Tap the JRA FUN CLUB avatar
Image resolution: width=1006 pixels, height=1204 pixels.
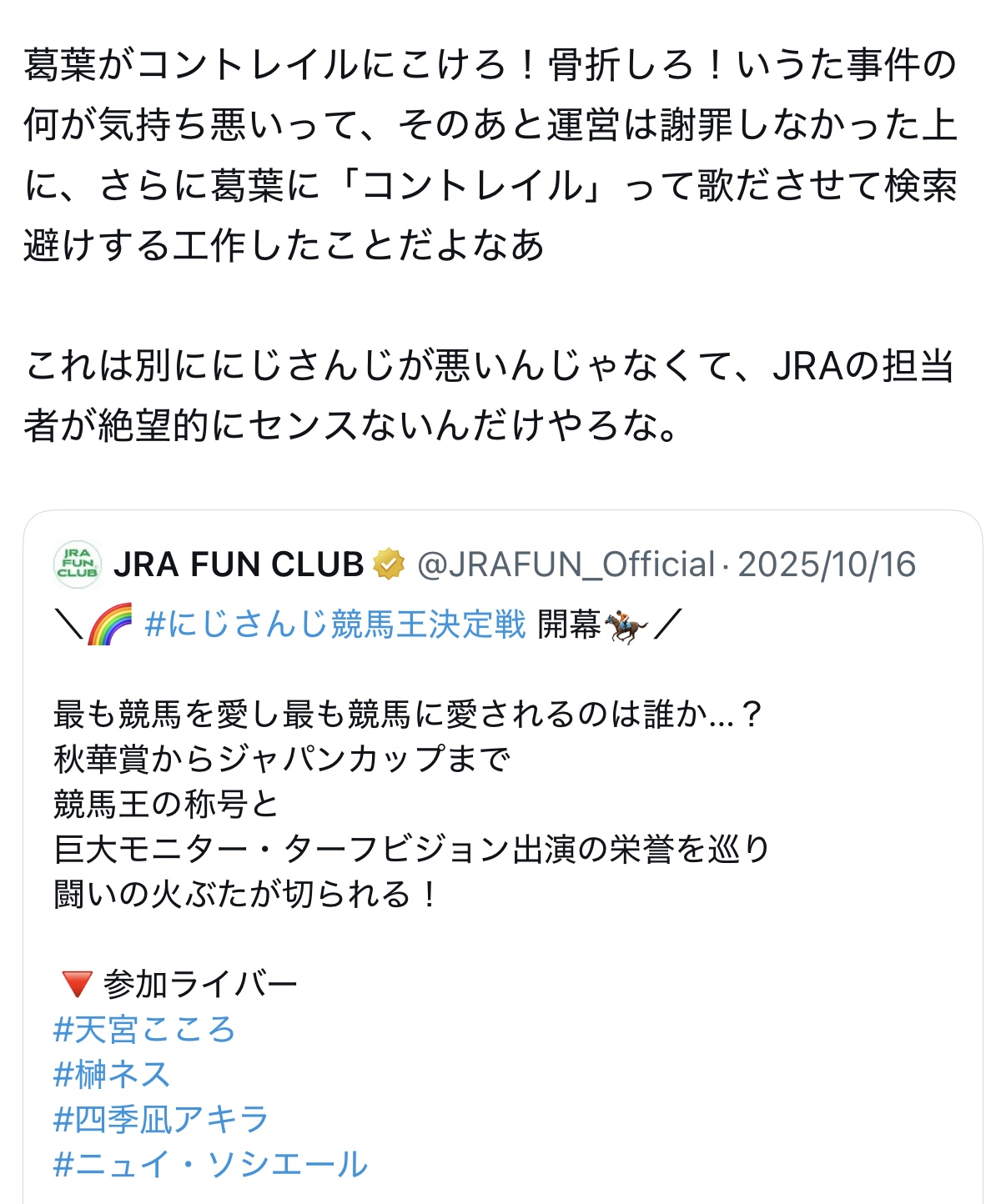pos(78,564)
